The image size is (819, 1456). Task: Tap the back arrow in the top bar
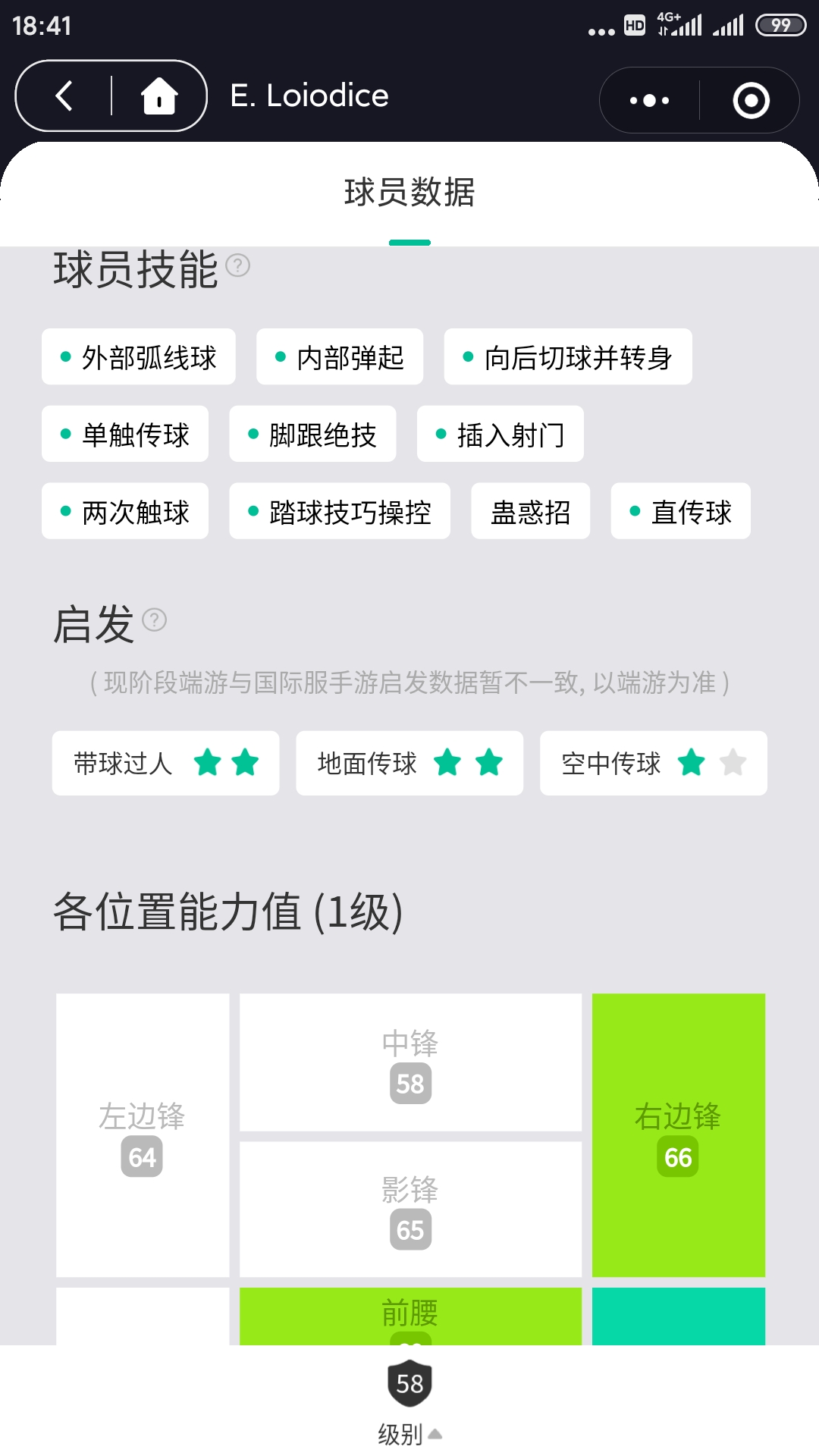pyautogui.click(x=64, y=96)
